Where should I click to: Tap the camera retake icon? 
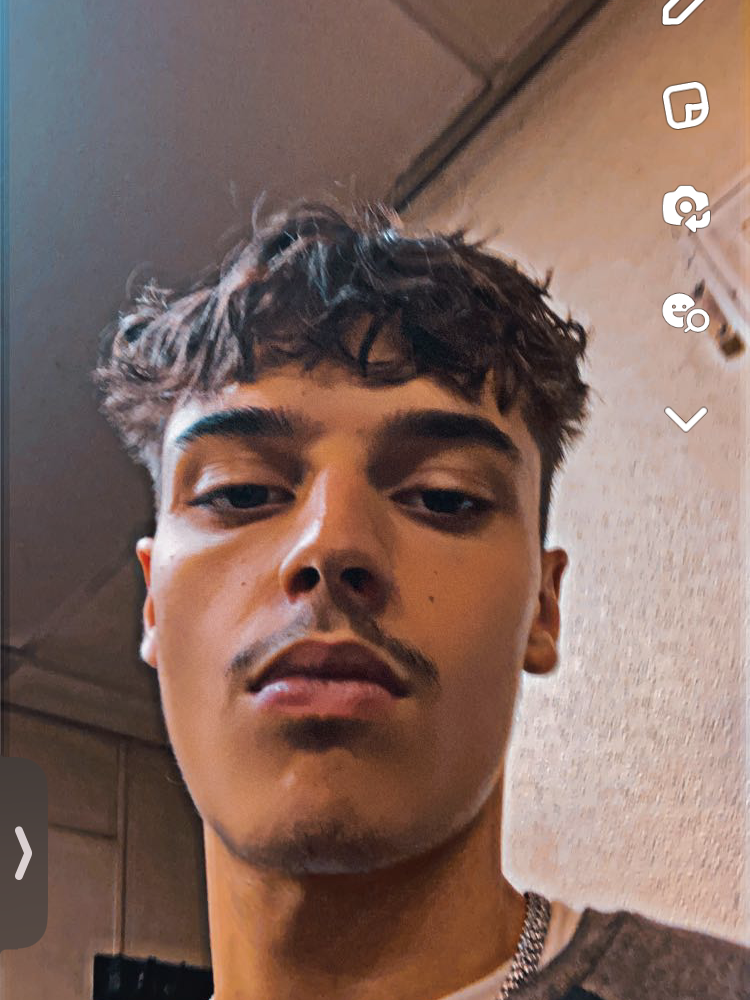[x=686, y=209]
